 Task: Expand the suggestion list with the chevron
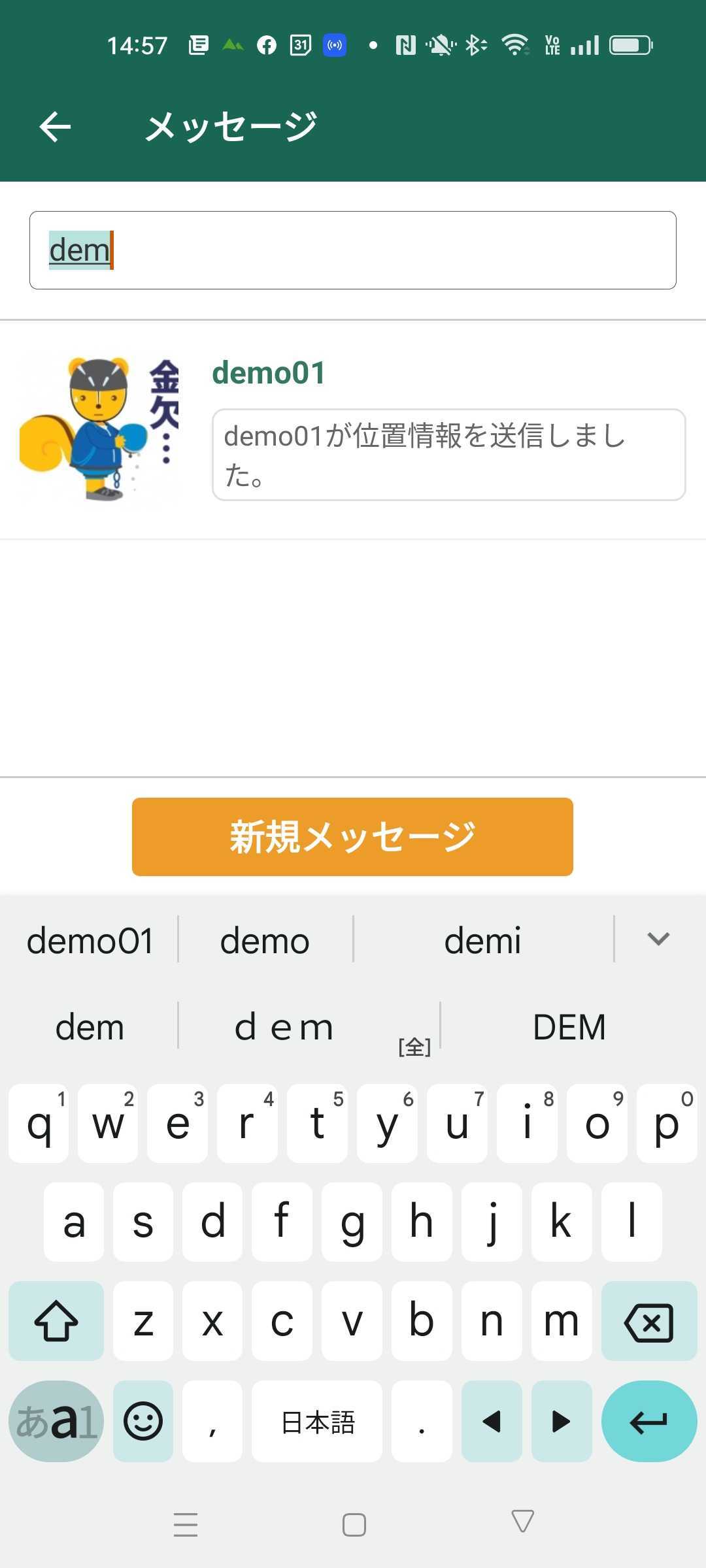[658, 939]
